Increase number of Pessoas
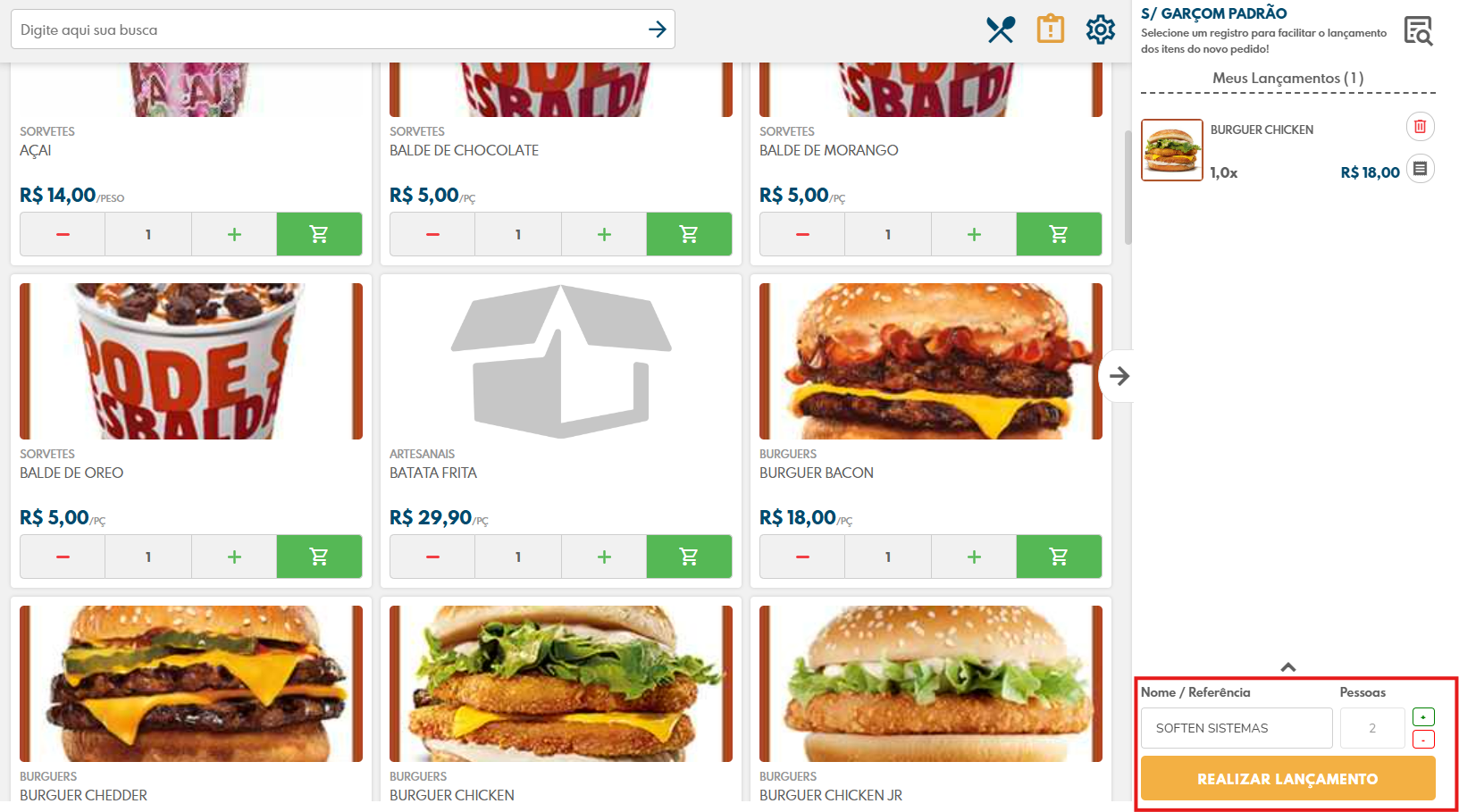The height and width of the screenshot is (812, 1459). pyautogui.click(x=1423, y=717)
